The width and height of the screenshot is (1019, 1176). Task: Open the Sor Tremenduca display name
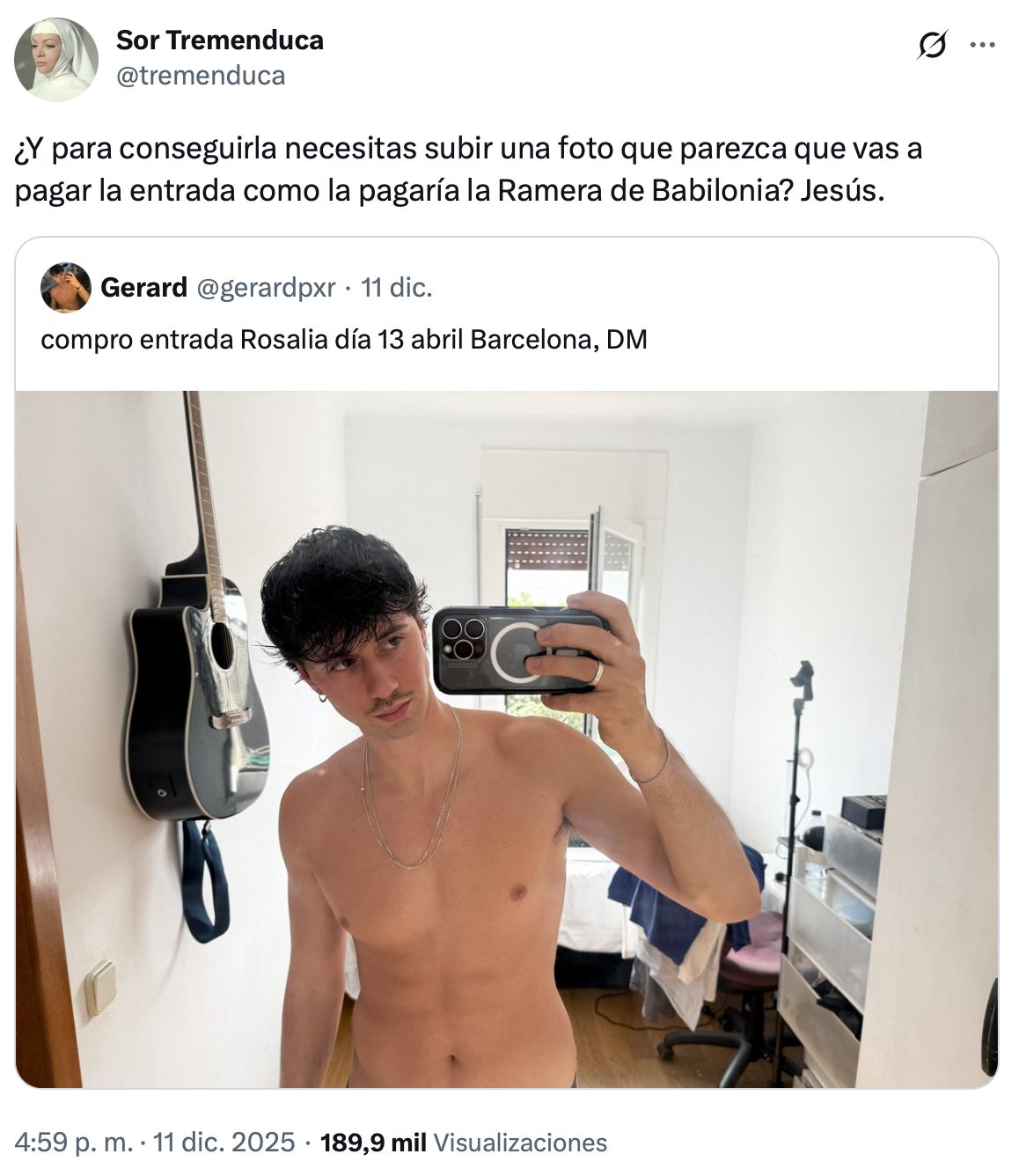point(220,40)
